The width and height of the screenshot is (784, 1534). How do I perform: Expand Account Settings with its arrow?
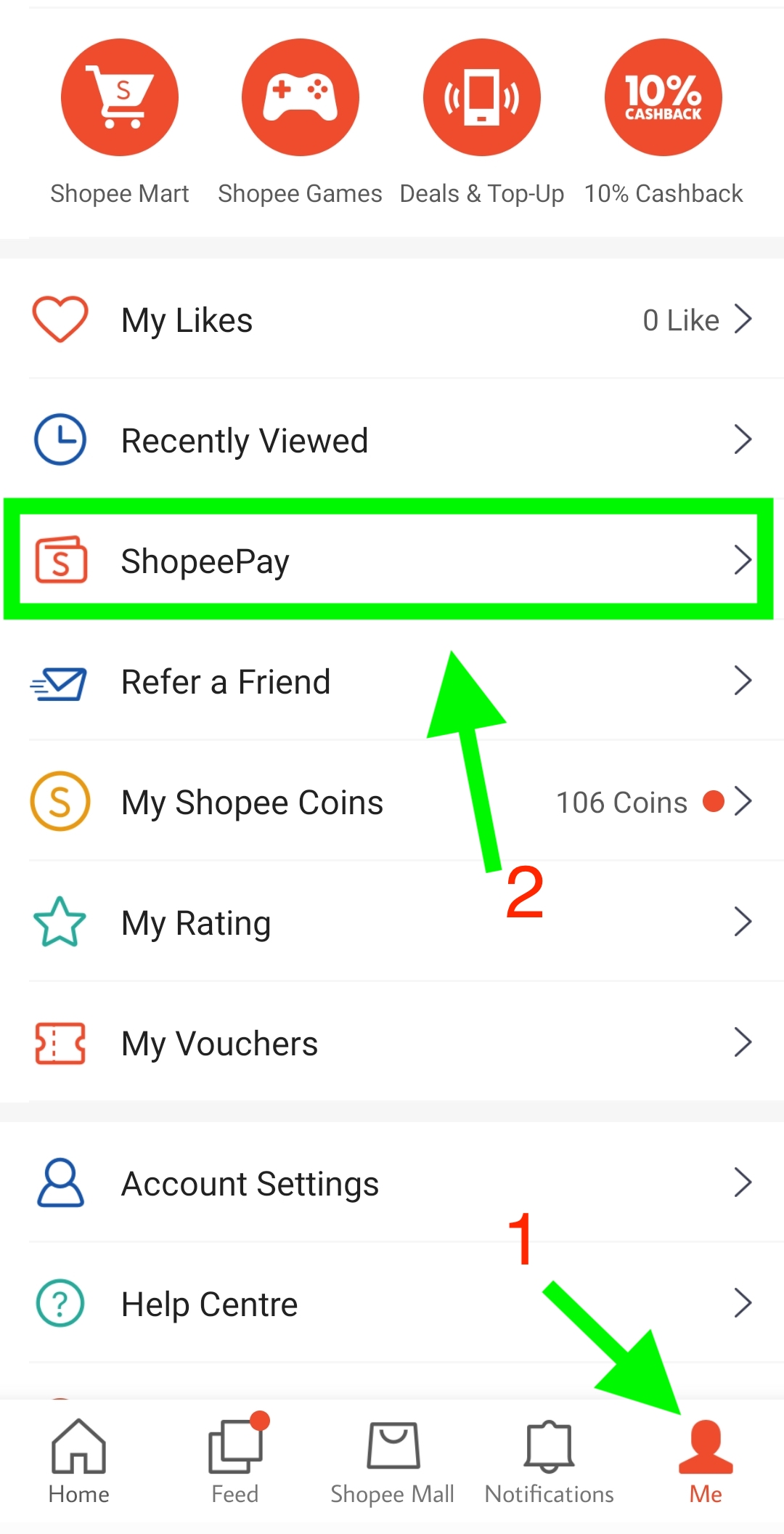coord(743,1182)
